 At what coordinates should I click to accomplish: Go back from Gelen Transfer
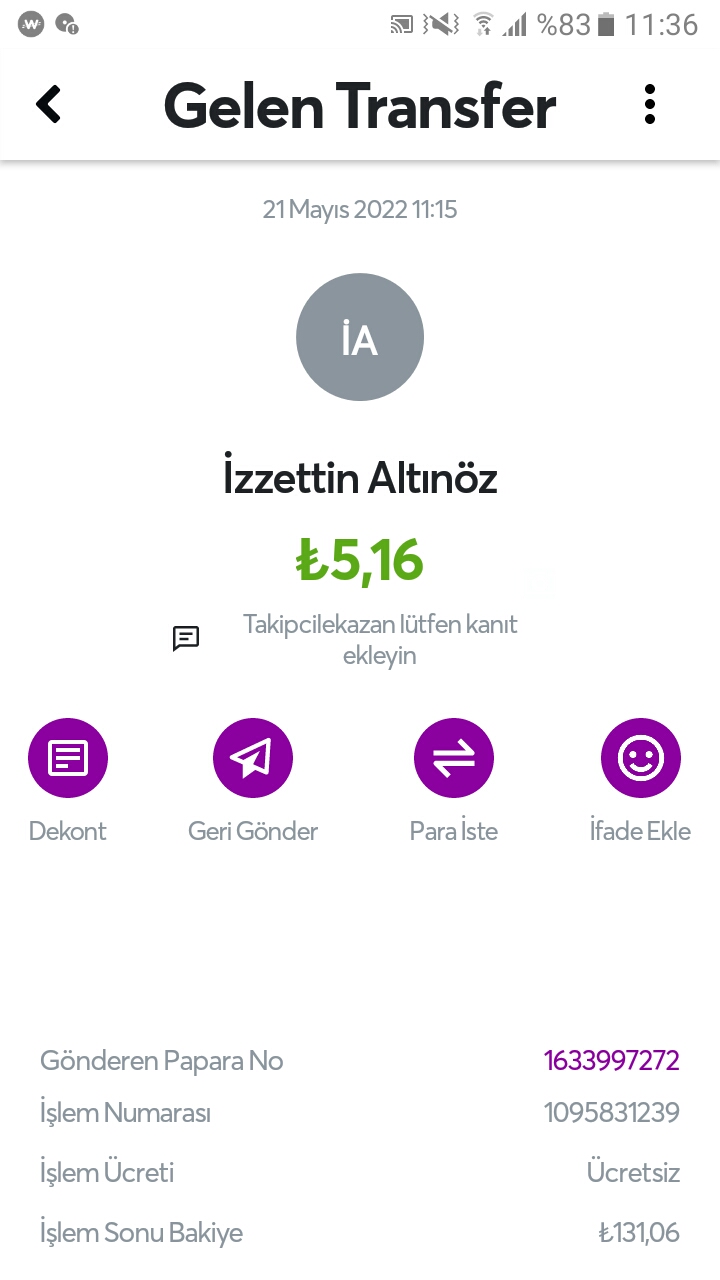[49, 104]
